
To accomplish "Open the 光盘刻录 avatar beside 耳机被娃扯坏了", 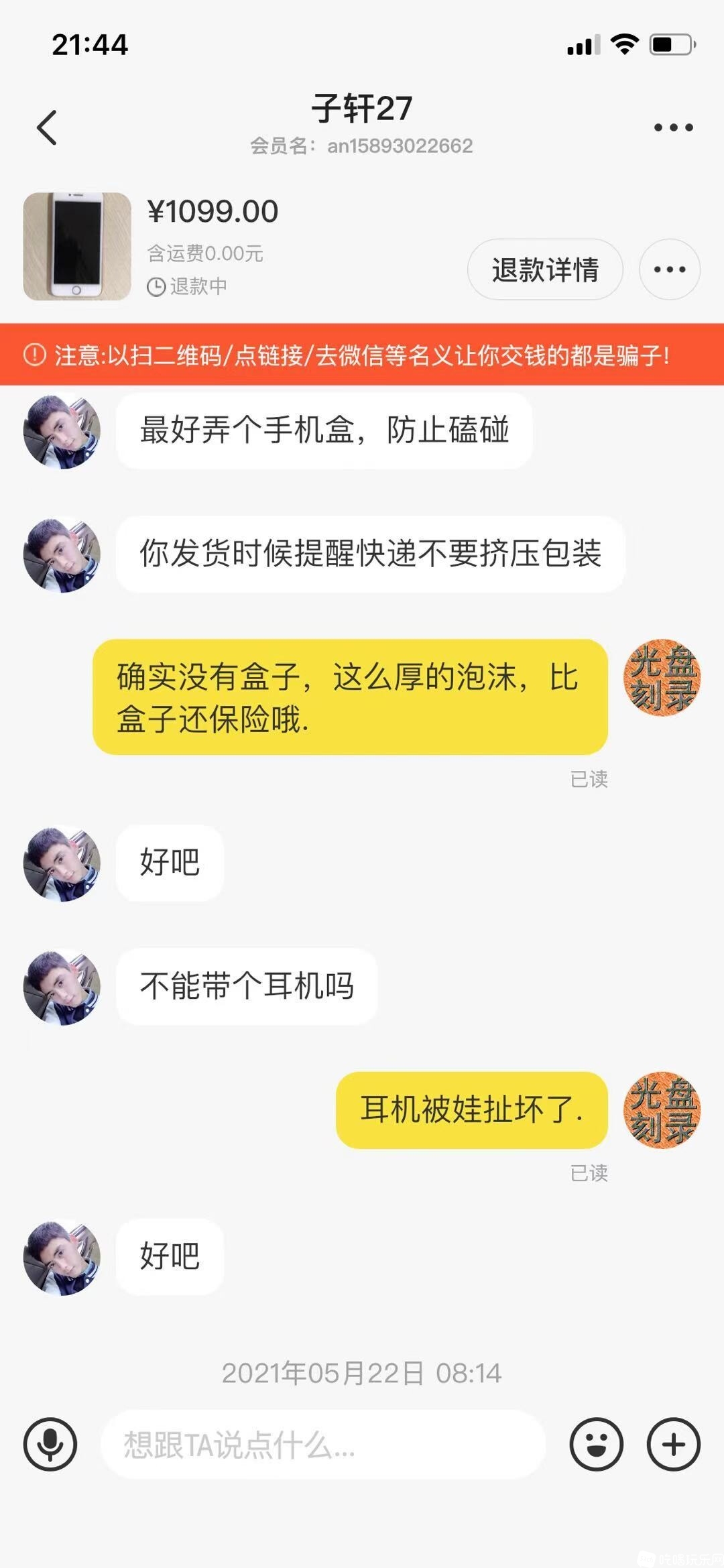I will click(x=662, y=1109).
